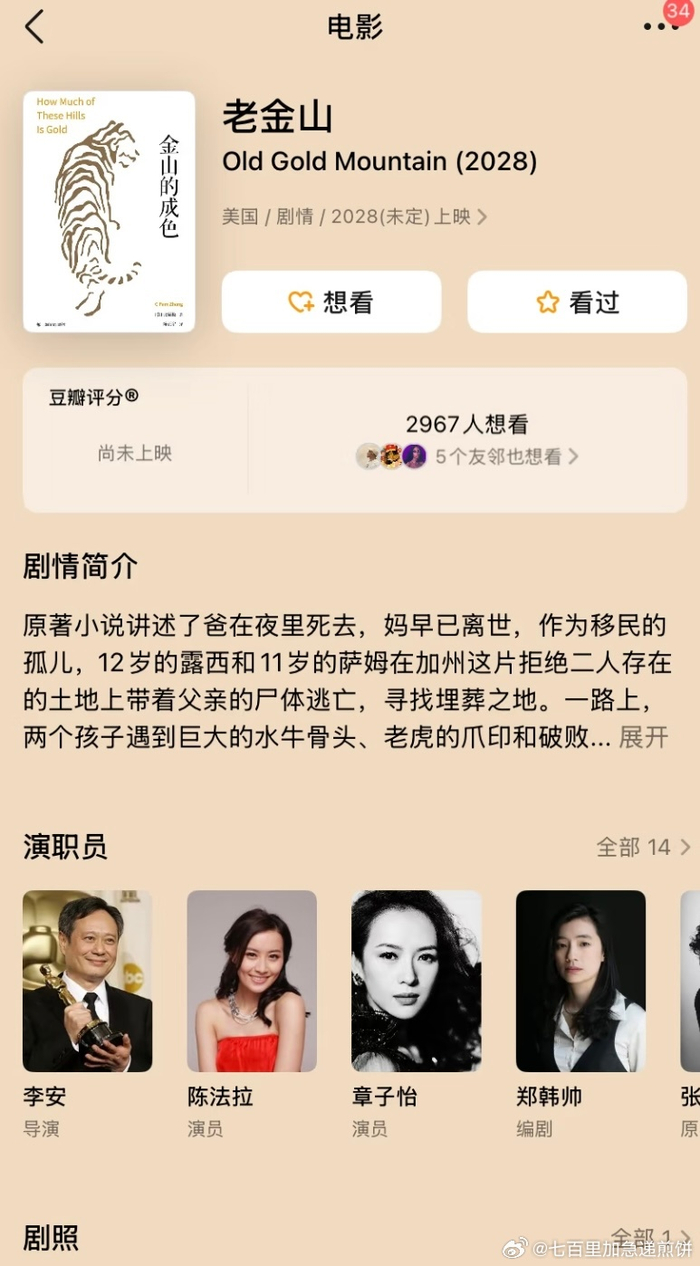Go back using the top-left arrow
700x1266 pixels.
pyautogui.click(x=35, y=27)
